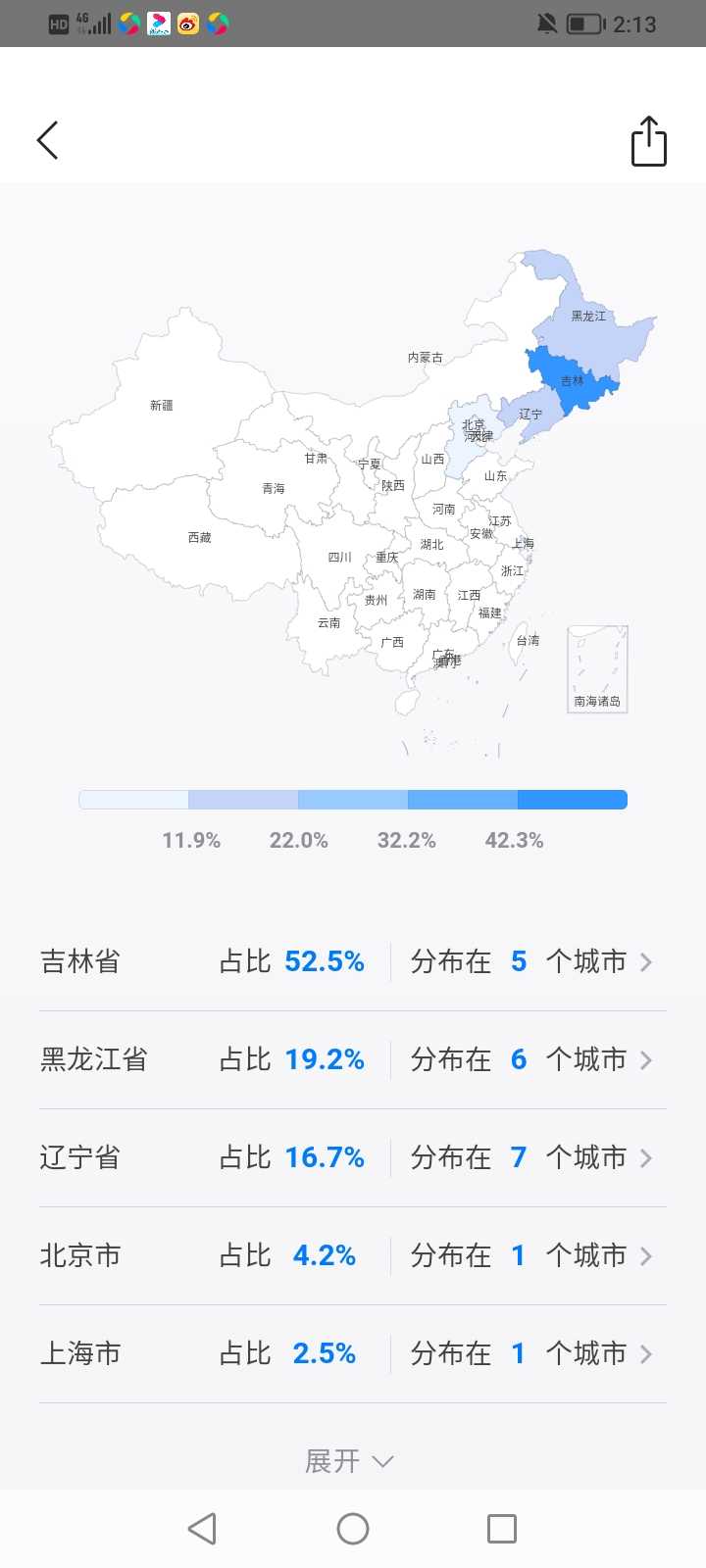The height and width of the screenshot is (1568, 706).
Task: Expand the list with 展开
Action: (349, 1461)
